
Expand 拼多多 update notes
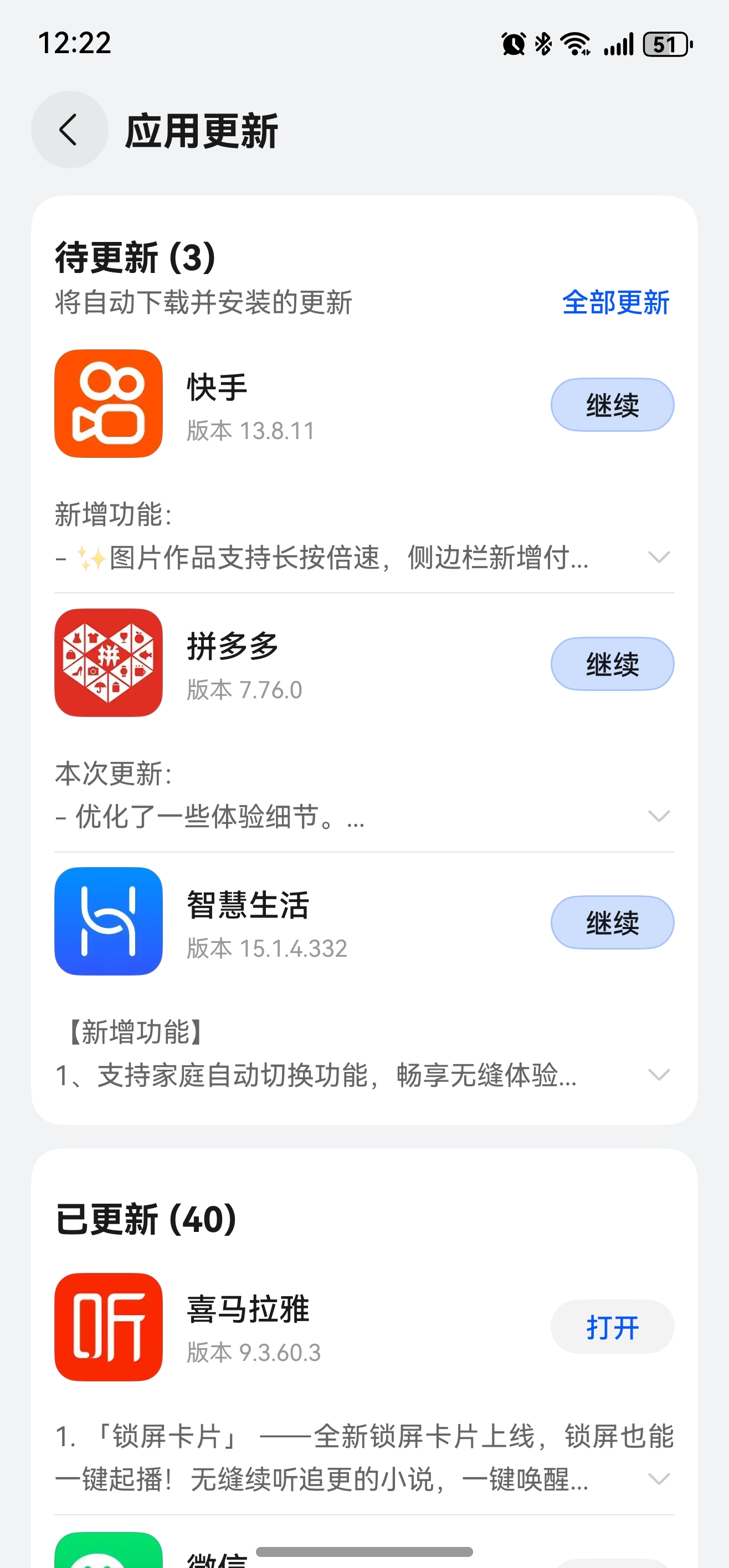pyautogui.click(x=659, y=816)
